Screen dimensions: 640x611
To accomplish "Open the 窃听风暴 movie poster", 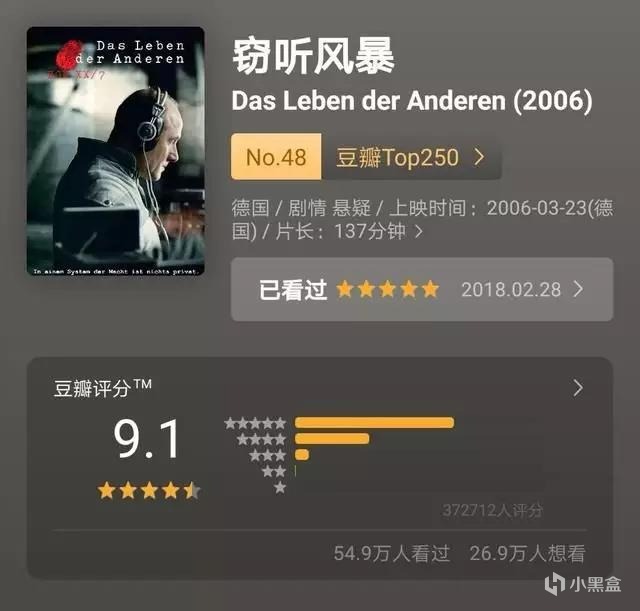I will coord(116,151).
